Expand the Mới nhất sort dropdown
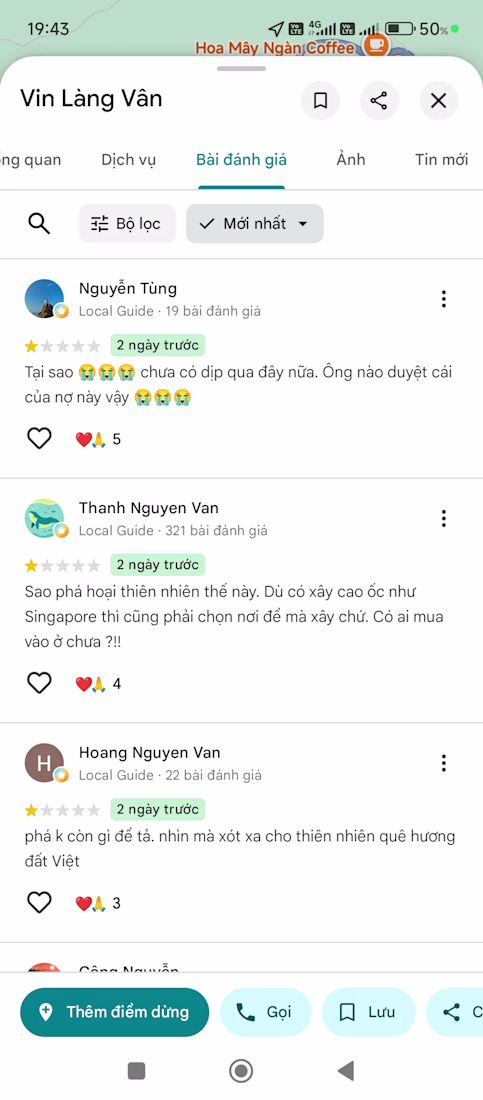The width and height of the screenshot is (483, 1100). [x=255, y=224]
